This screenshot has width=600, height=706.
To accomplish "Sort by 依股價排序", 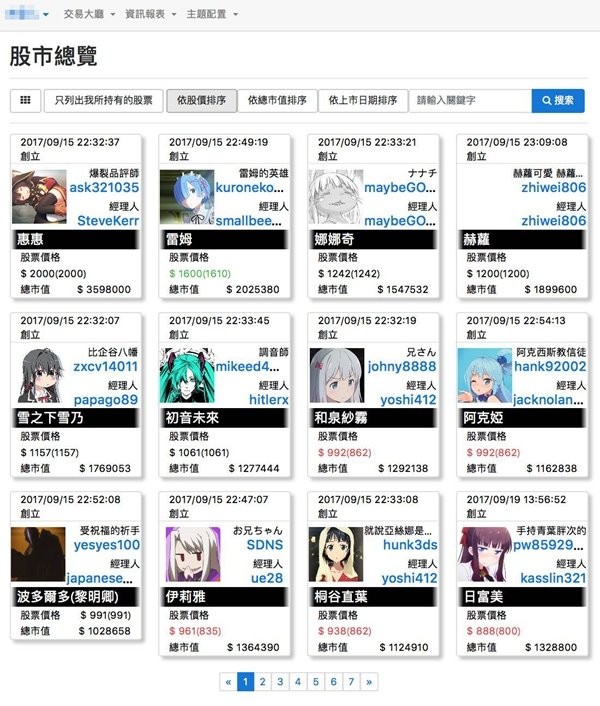I will (201, 101).
